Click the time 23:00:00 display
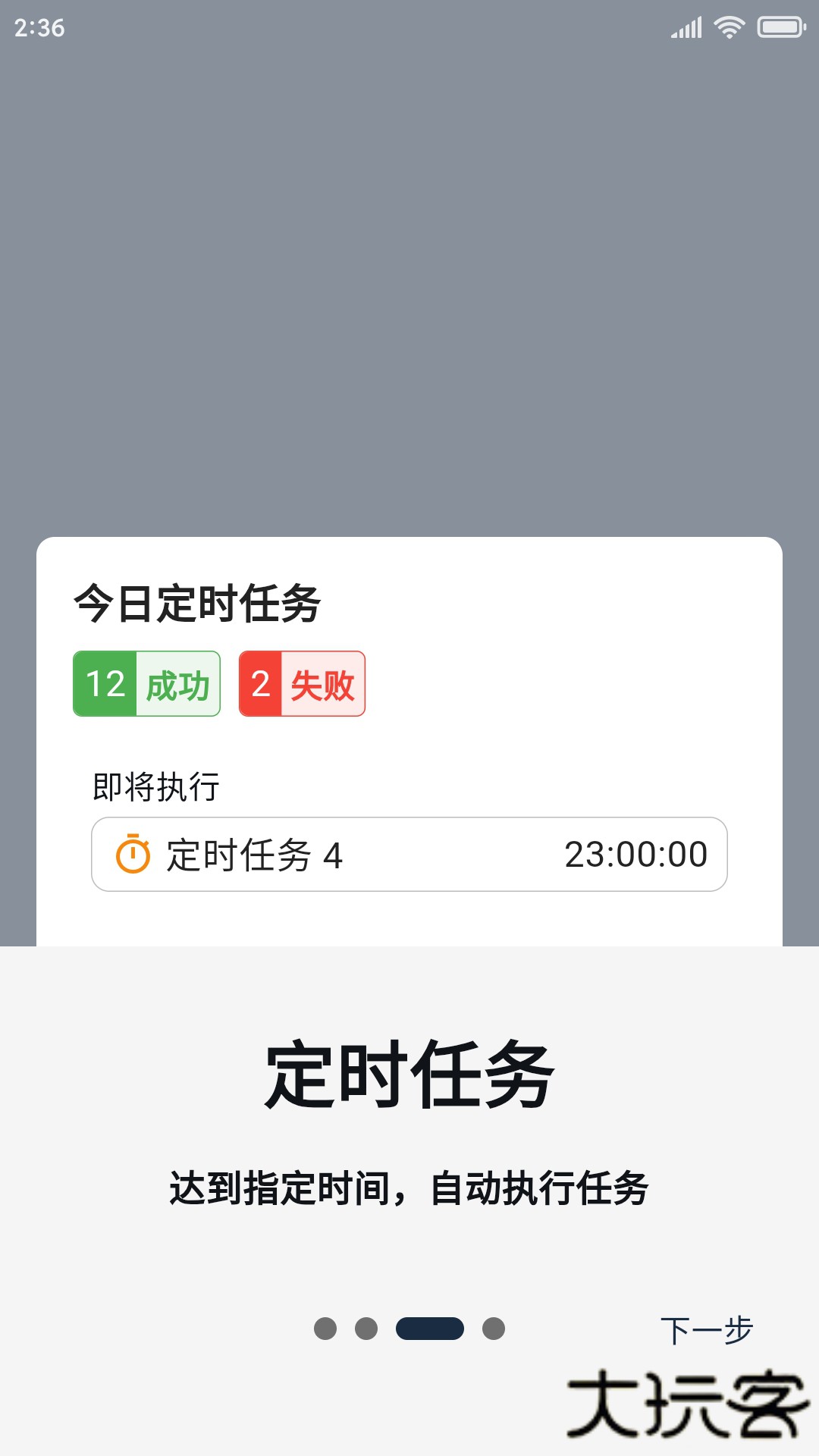819x1456 pixels. (x=638, y=855)
